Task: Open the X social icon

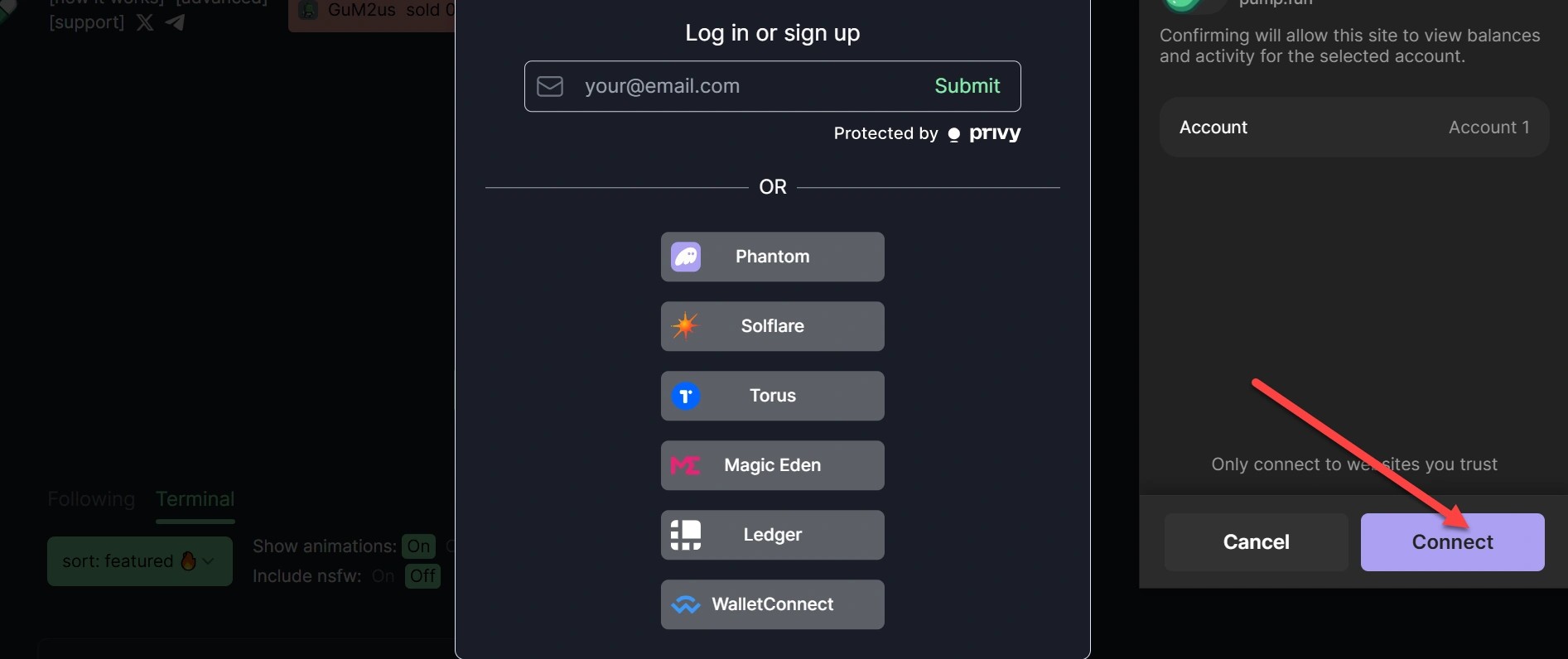Action: pyautogui.click(x=145, y=22)
